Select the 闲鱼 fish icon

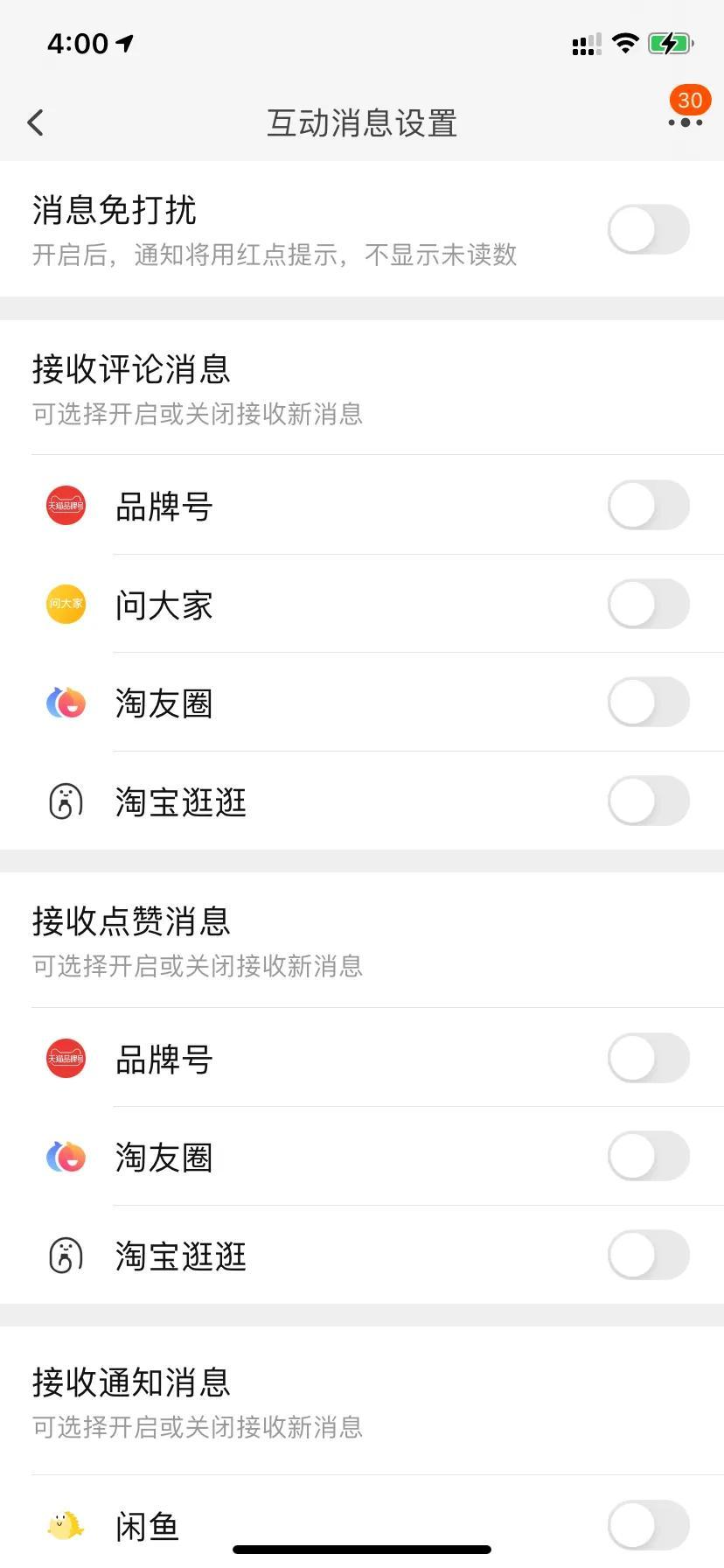click(65, 1524)
